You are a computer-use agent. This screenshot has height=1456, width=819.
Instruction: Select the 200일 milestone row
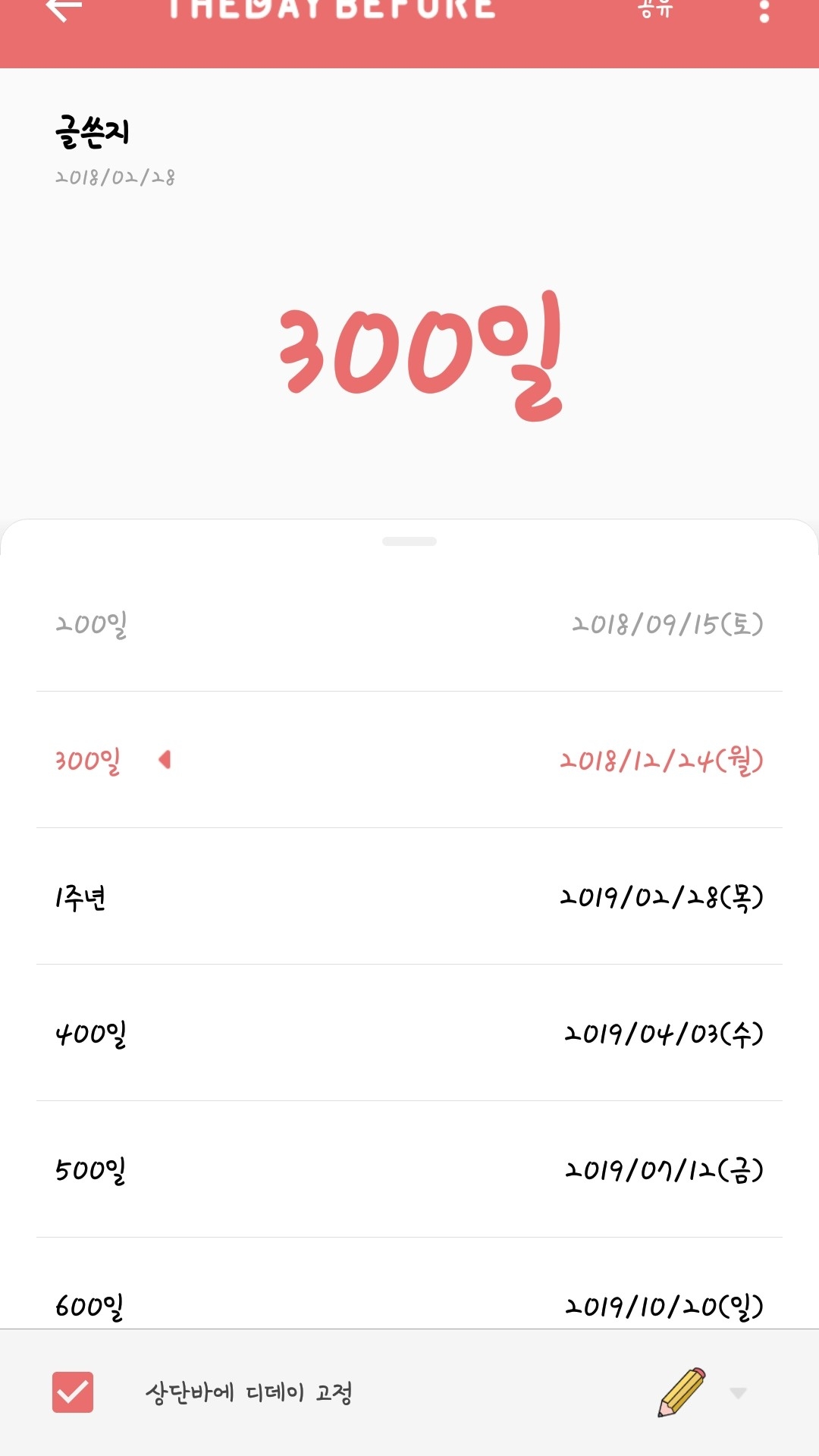pos(409,624)
